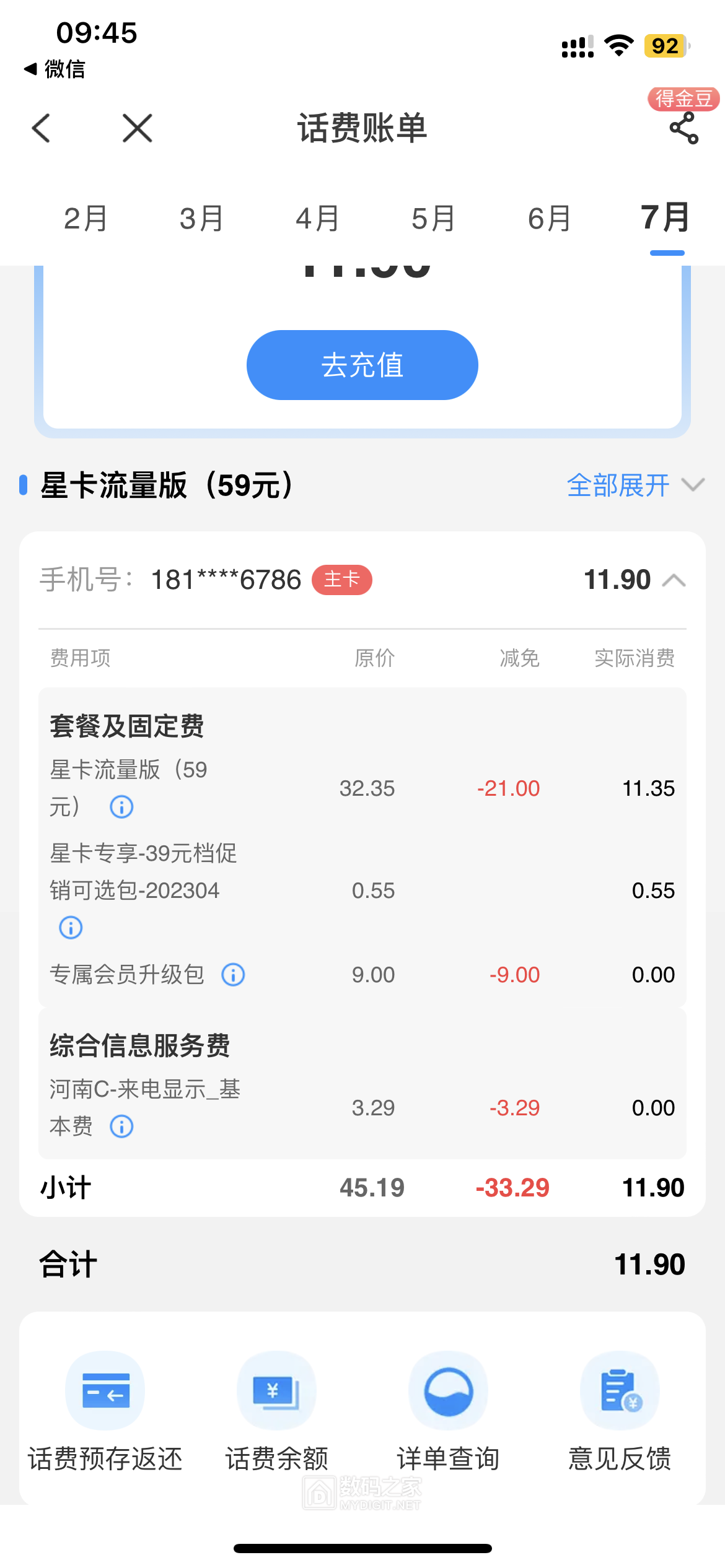This screenshot has height=1568, width=725.
Task: Switch to the 3月 bill tab
Action: click(201, 219)
